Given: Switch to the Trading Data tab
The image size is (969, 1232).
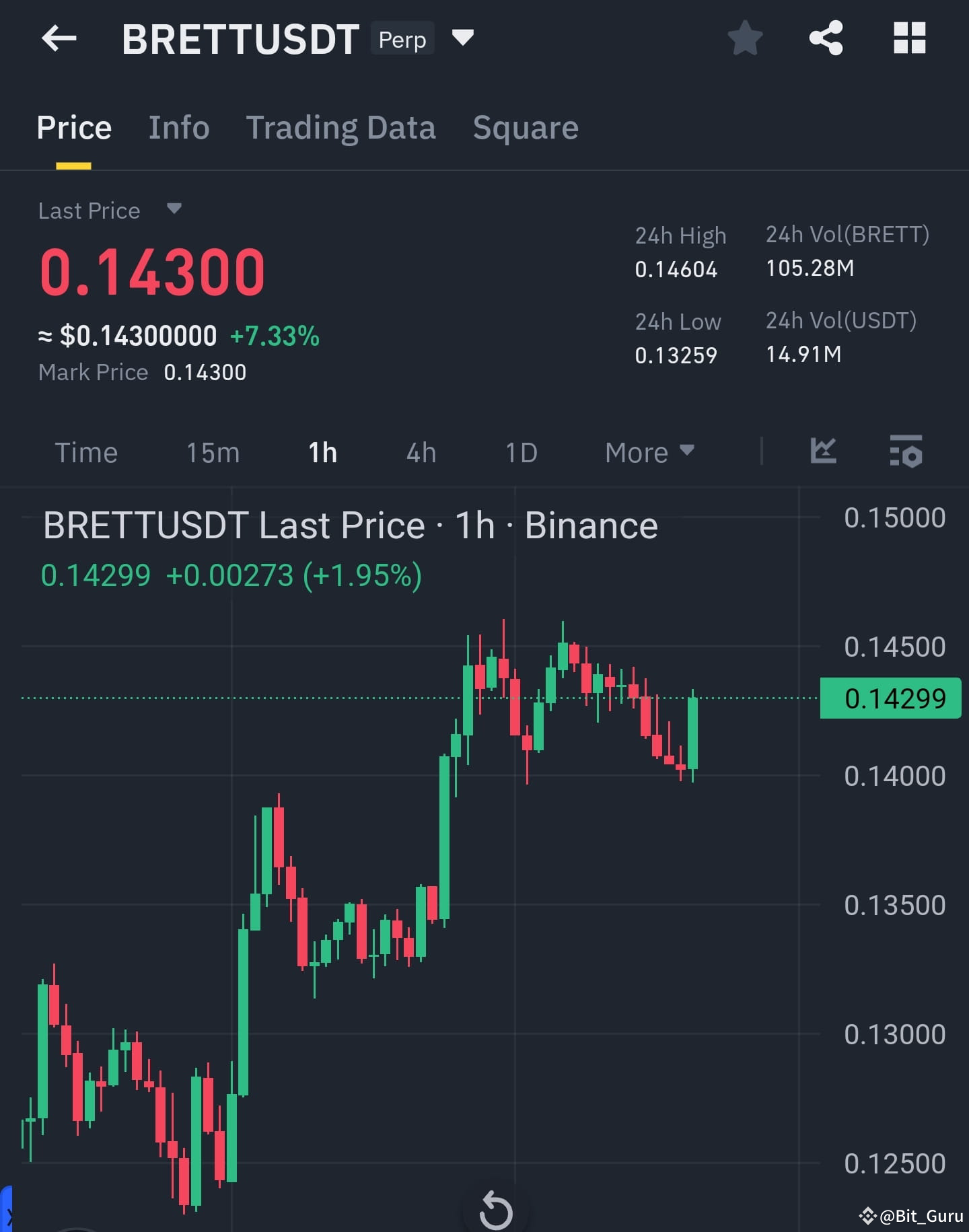Looking at the screenshot, I should 341,127.
